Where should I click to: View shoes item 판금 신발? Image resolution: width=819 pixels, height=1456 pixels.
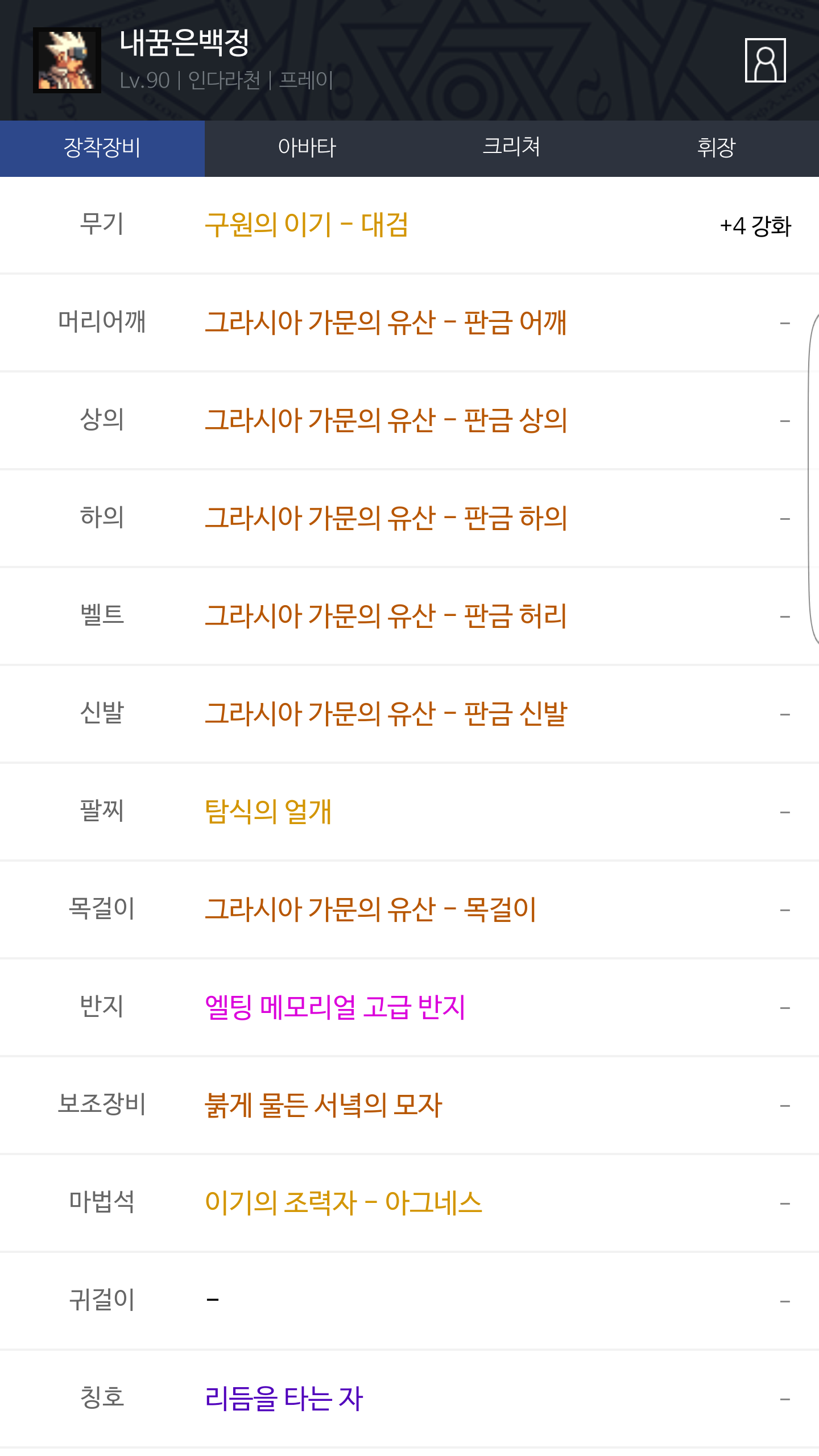386,714
